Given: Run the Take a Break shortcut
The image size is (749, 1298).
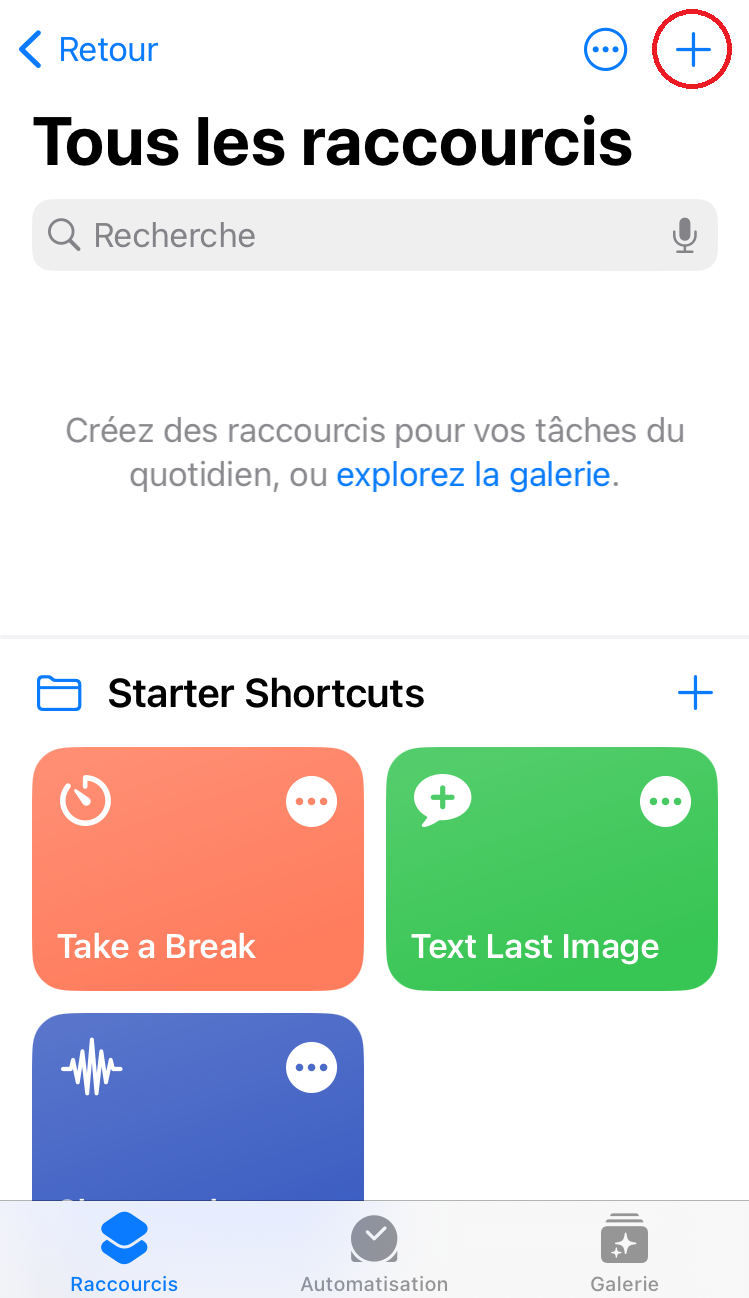Looking at the screenshot, I should [198, 869].
